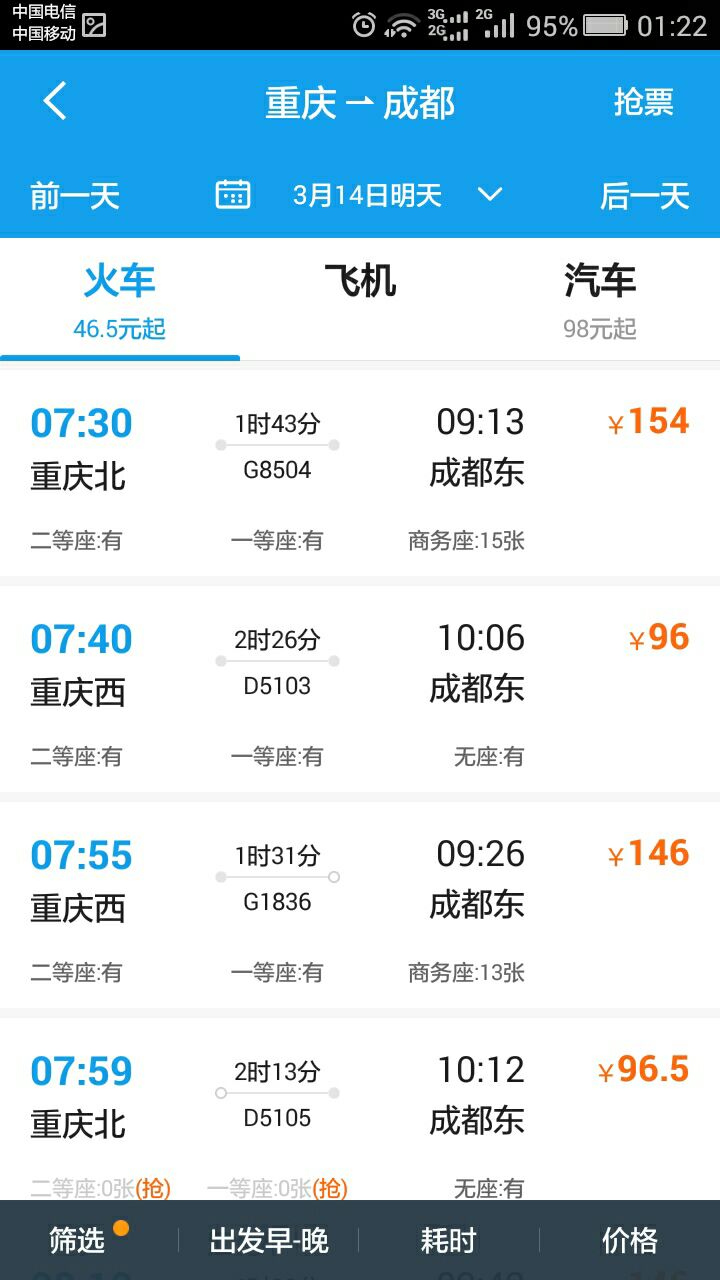The width and height of the screenshot is (720, 1280).
Task: Select 后一天 for next day trains
Action: coord(644,196)
